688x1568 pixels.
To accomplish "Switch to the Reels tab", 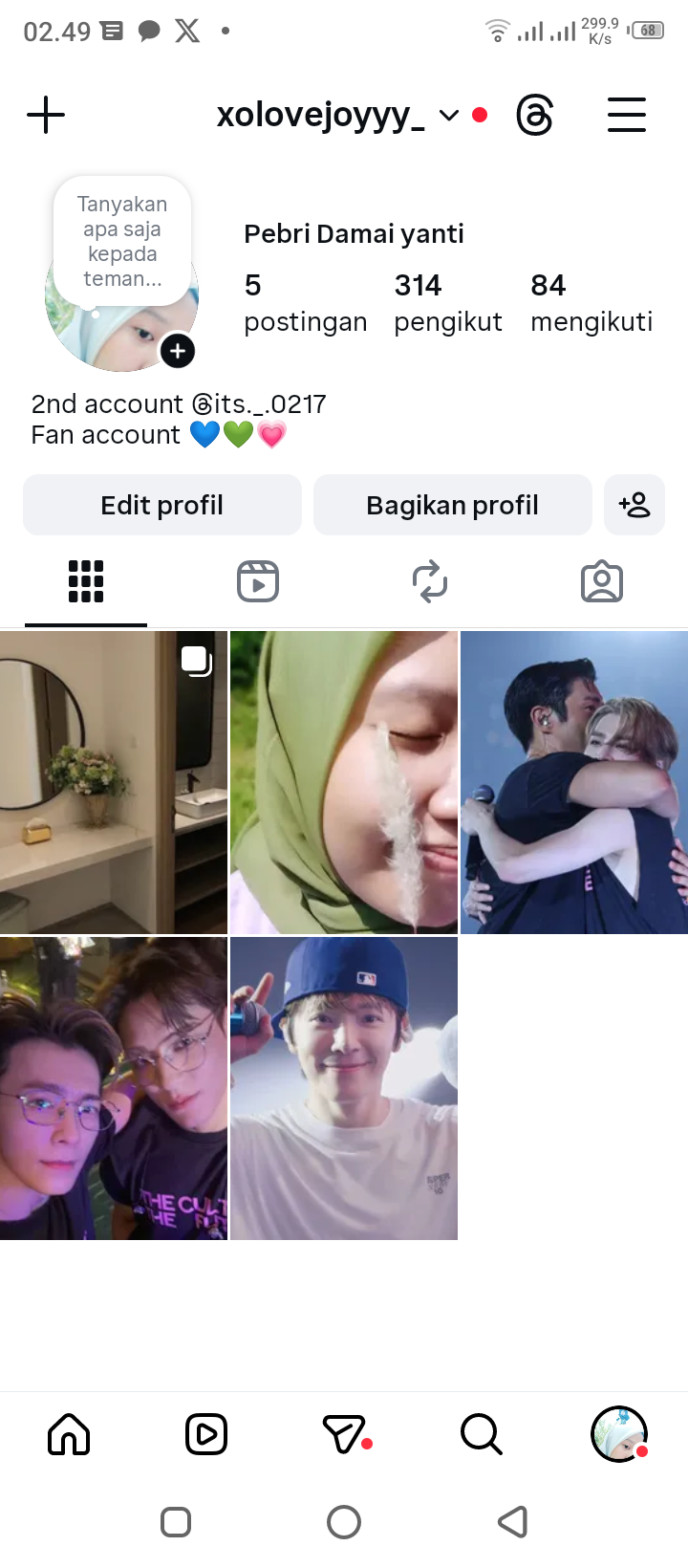I will 258,581.
